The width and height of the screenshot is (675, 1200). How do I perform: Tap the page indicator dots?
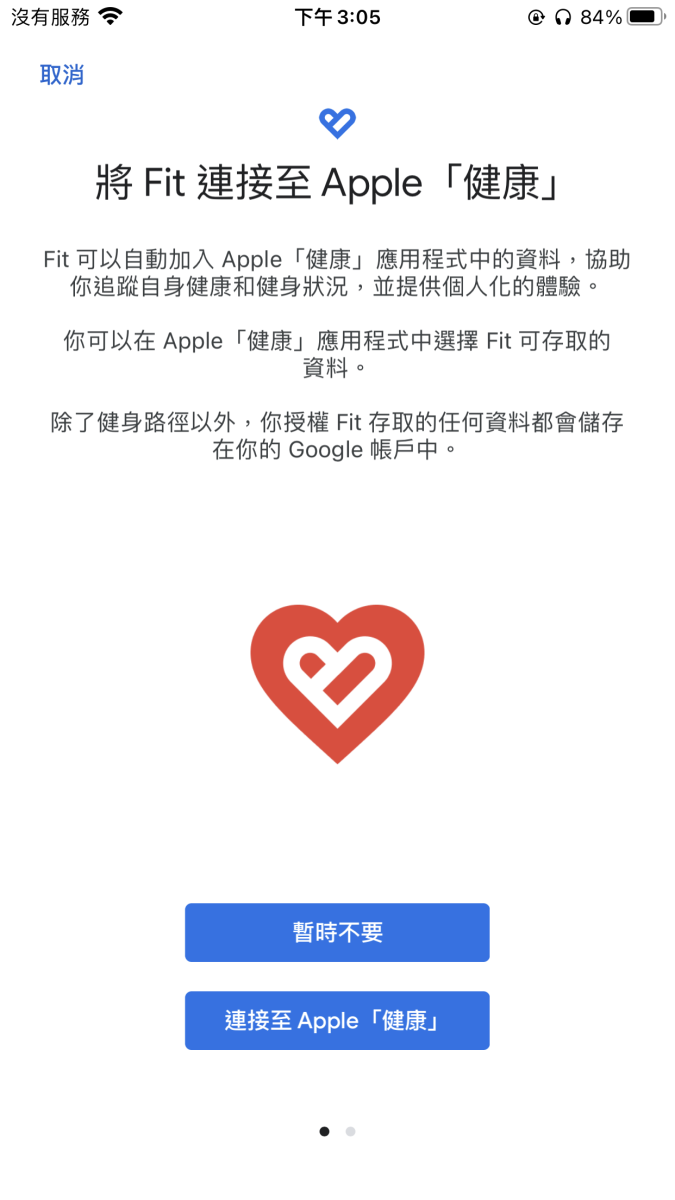[x=337, y=1132]
